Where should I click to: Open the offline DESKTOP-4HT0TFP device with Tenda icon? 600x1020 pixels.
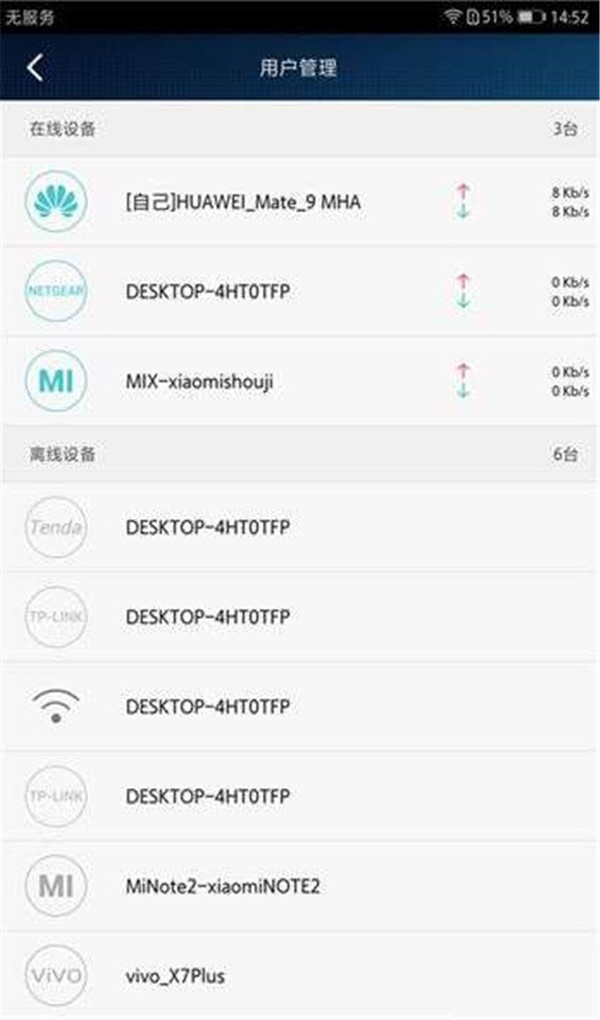click(300, 528)
